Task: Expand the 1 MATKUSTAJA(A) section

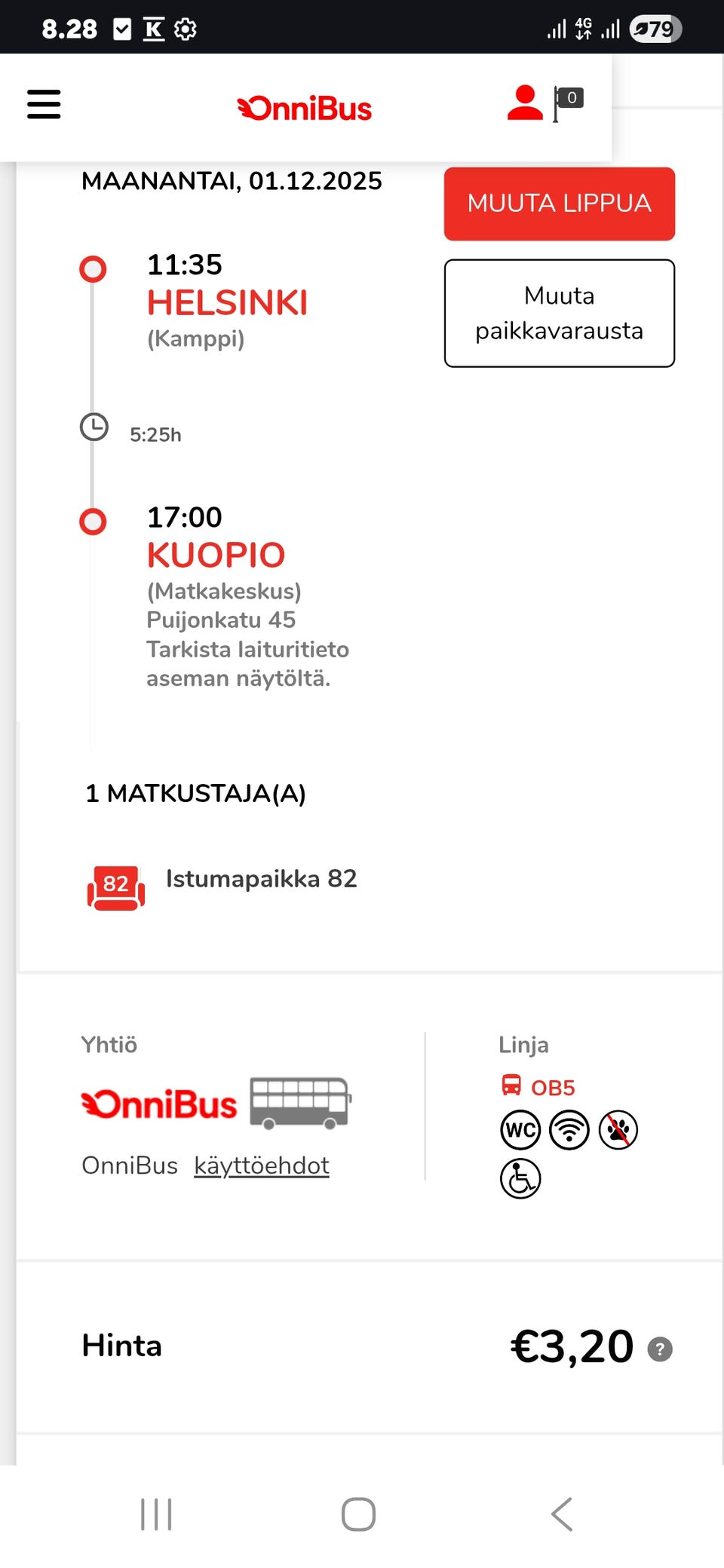Action: point(196,793)
